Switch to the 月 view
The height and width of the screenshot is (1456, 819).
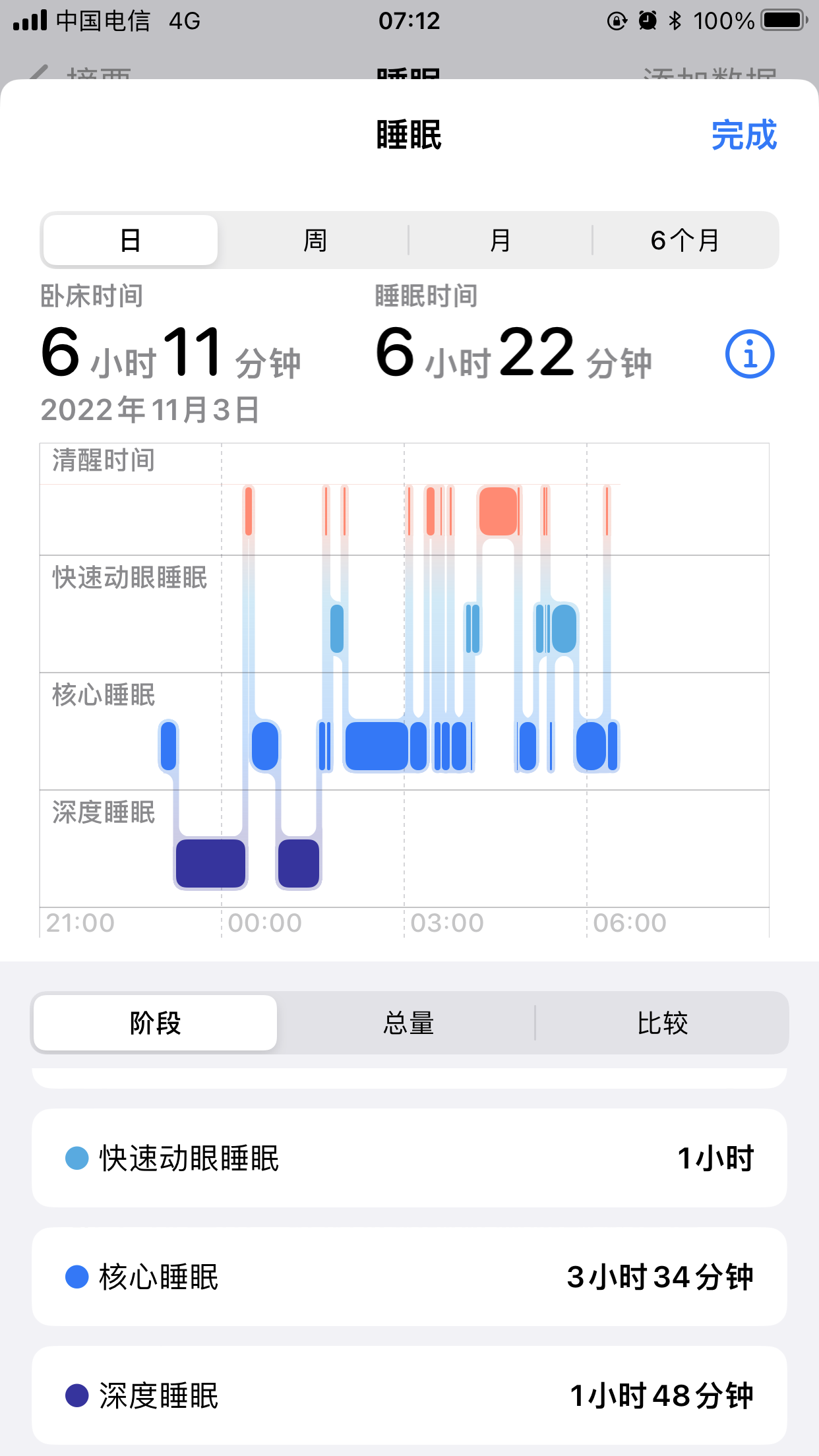click(x=500, y=240)
